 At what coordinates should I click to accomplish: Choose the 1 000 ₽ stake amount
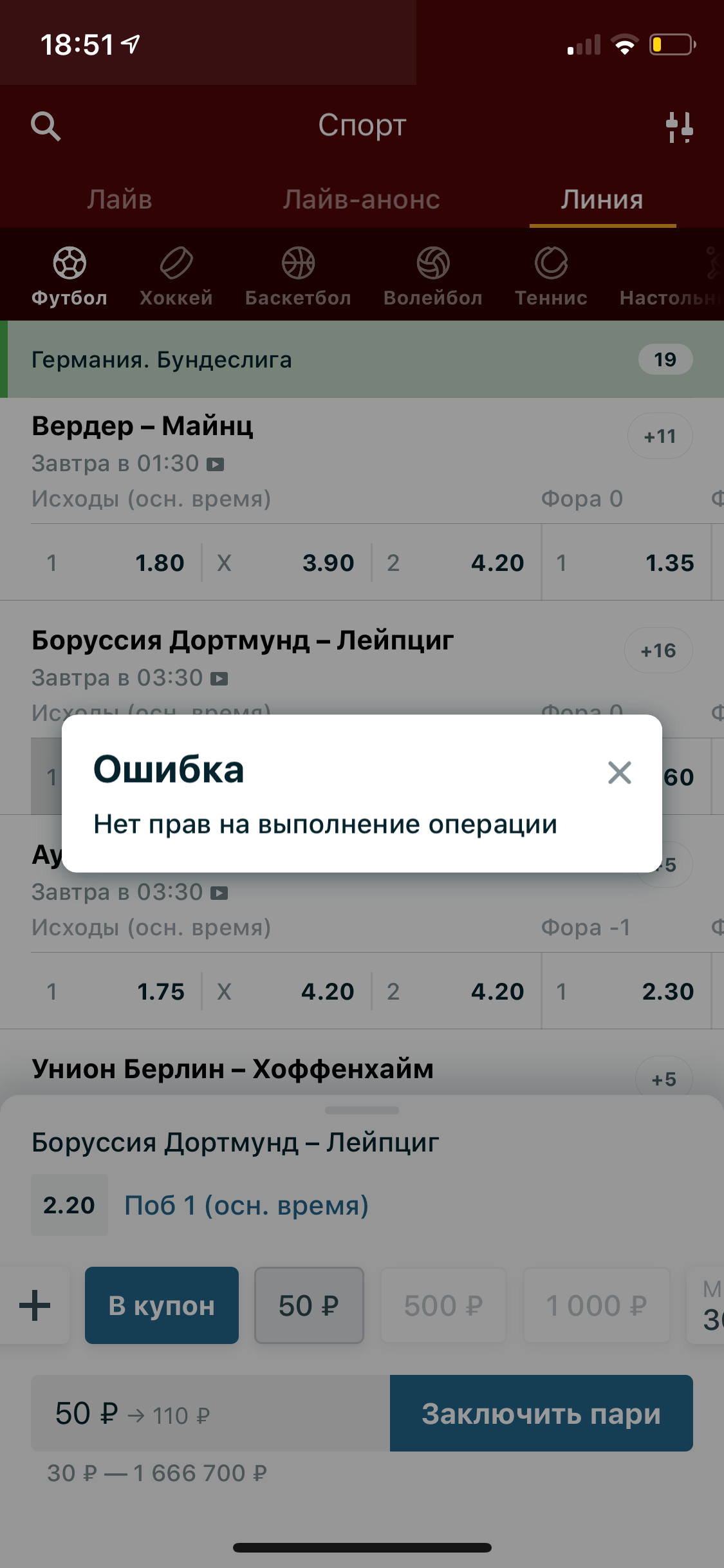597,1305
